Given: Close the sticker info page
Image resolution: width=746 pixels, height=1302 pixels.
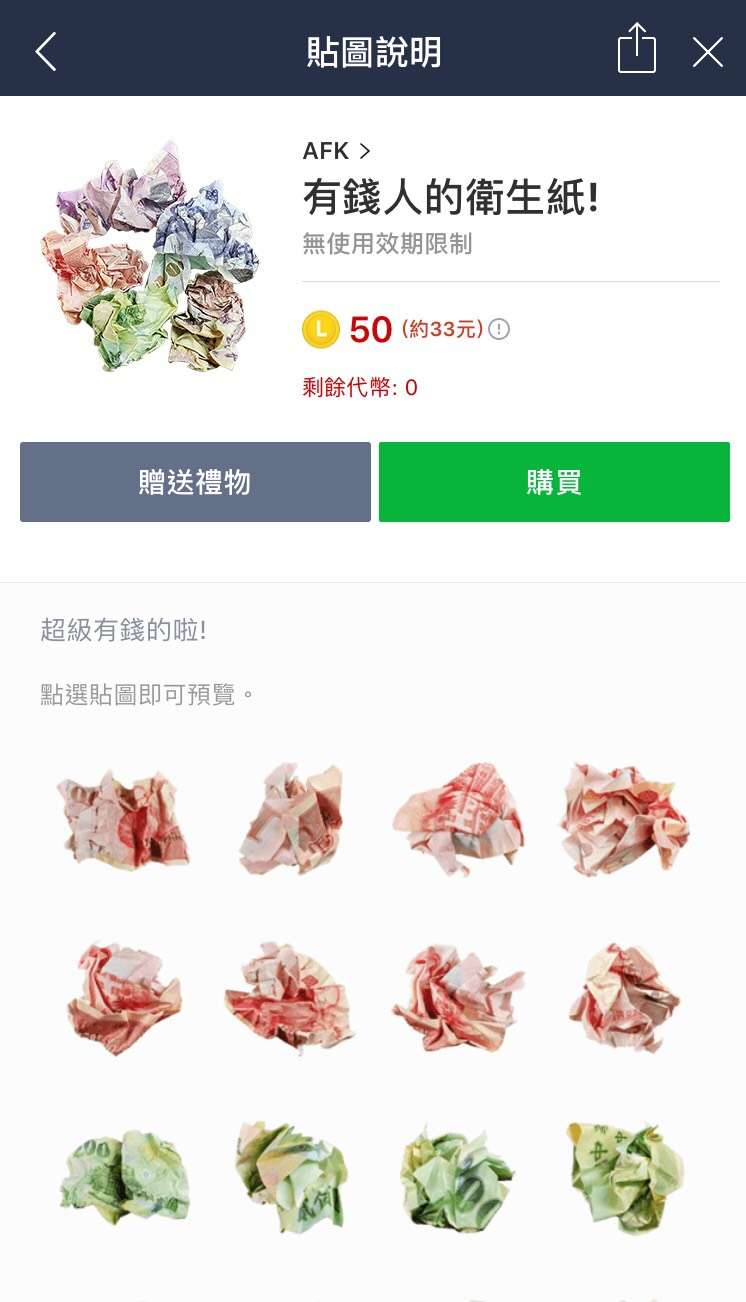Looking at the screenshot, I should (707, 52).
